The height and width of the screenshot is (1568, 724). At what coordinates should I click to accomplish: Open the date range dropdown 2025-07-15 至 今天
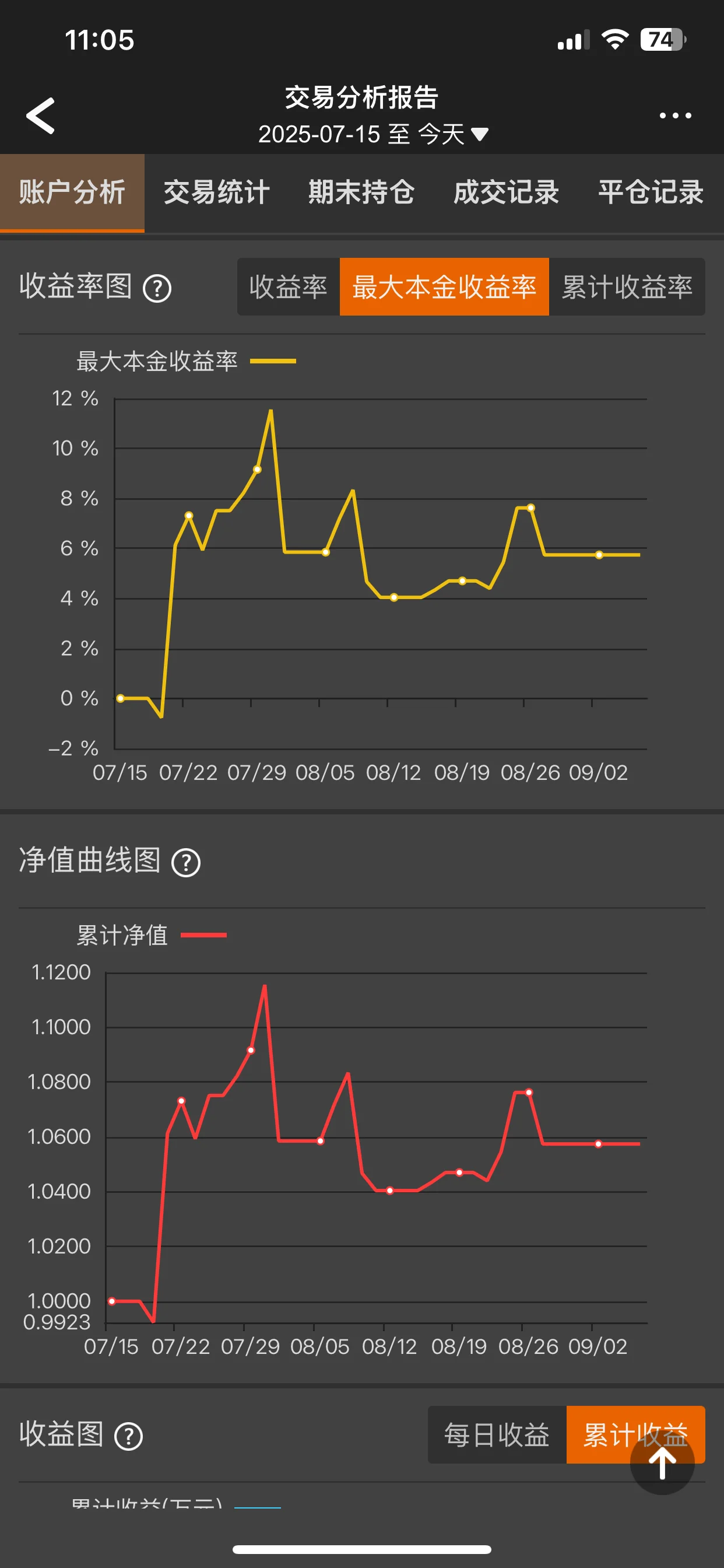point(372,134)
